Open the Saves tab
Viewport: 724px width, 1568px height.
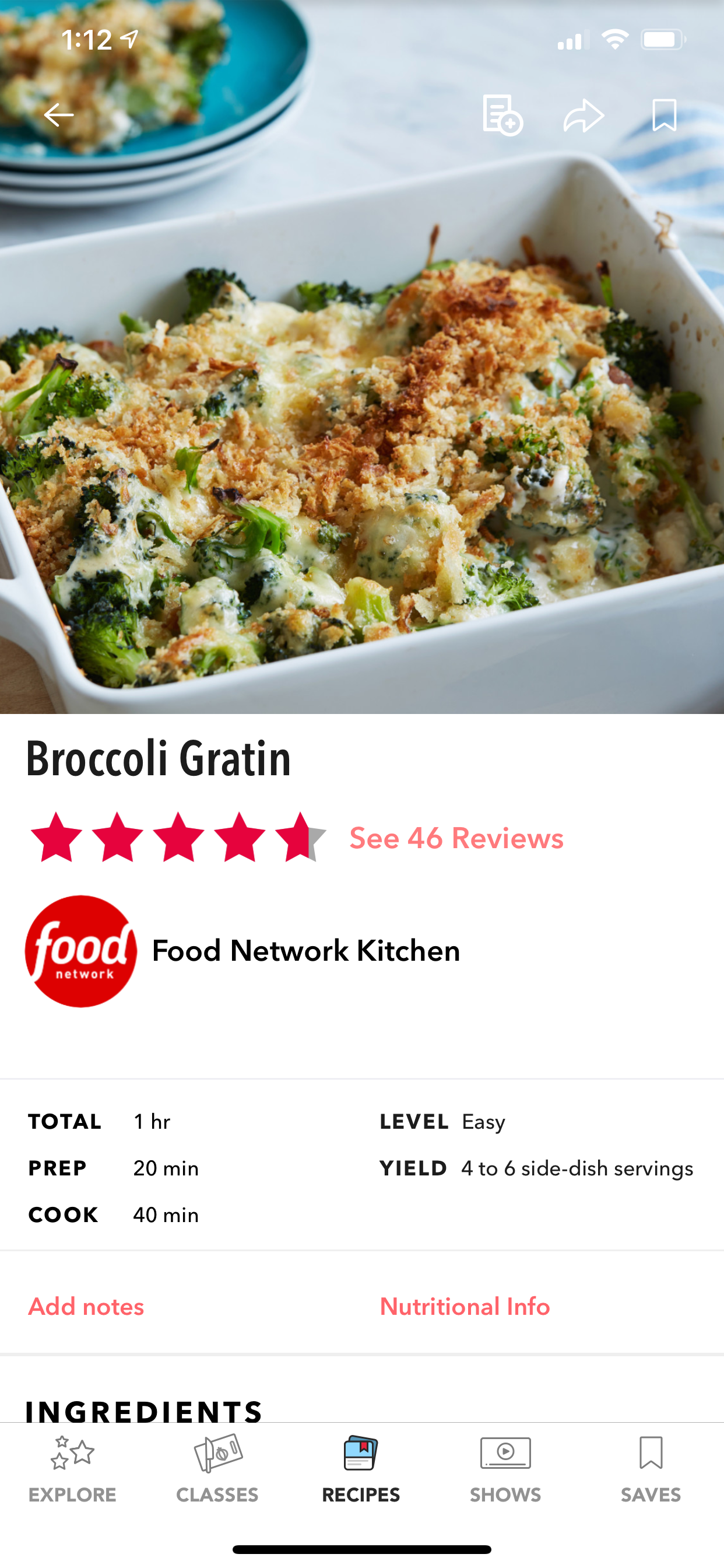651,1469
